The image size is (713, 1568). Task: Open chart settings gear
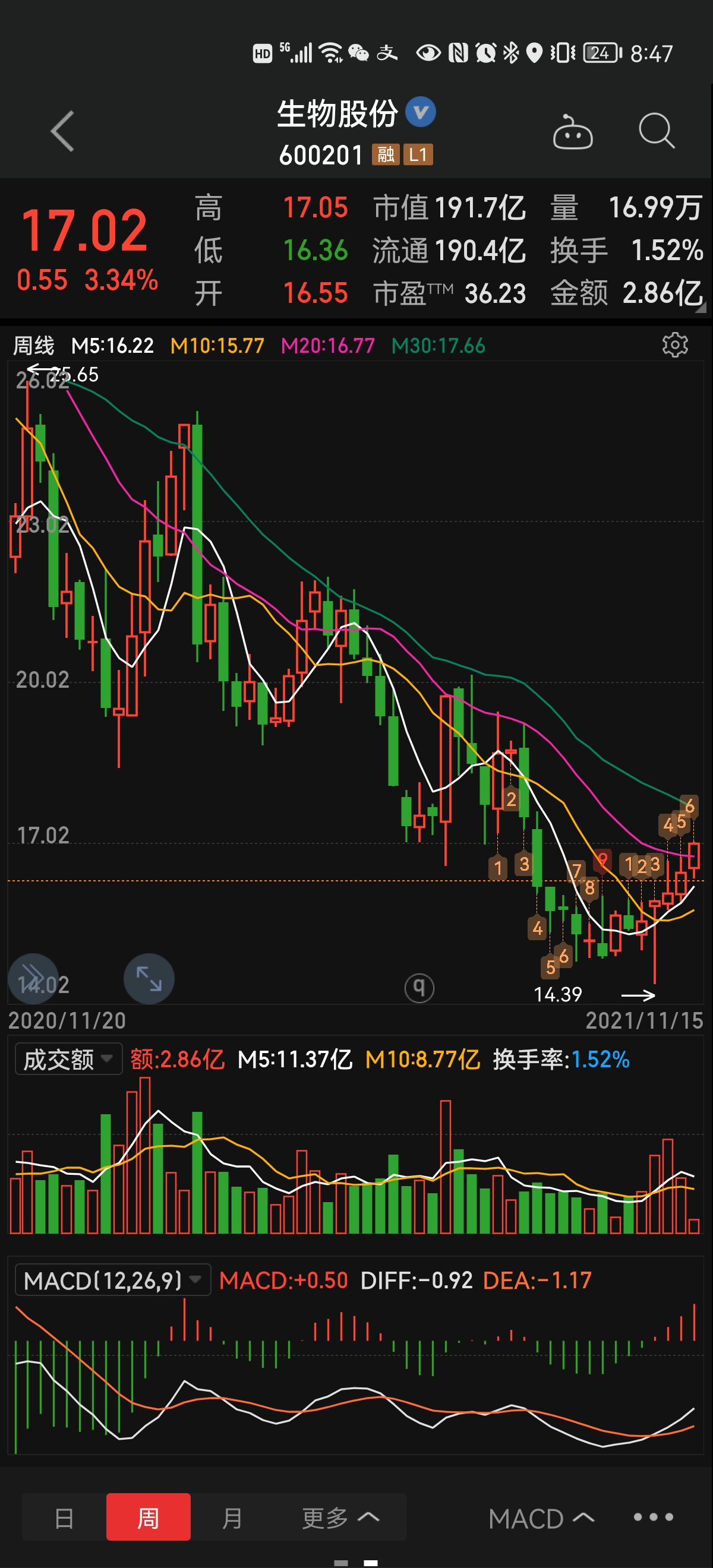(x=674, y=345)
